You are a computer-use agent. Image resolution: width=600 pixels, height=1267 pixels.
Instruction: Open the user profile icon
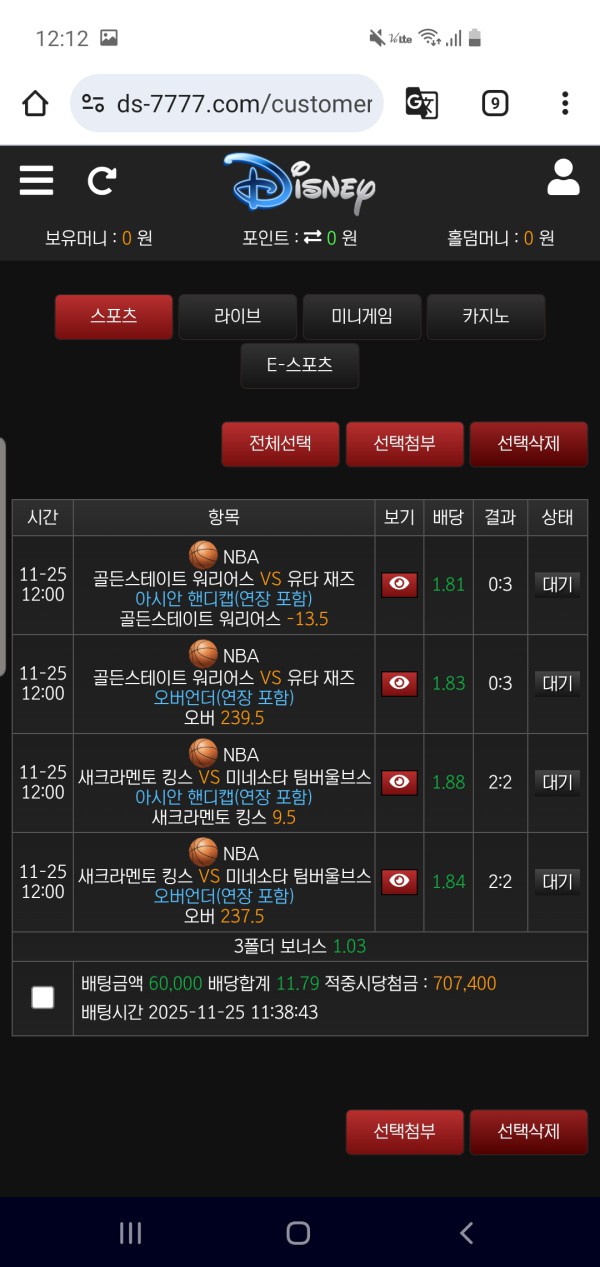[x=564, y=178]
